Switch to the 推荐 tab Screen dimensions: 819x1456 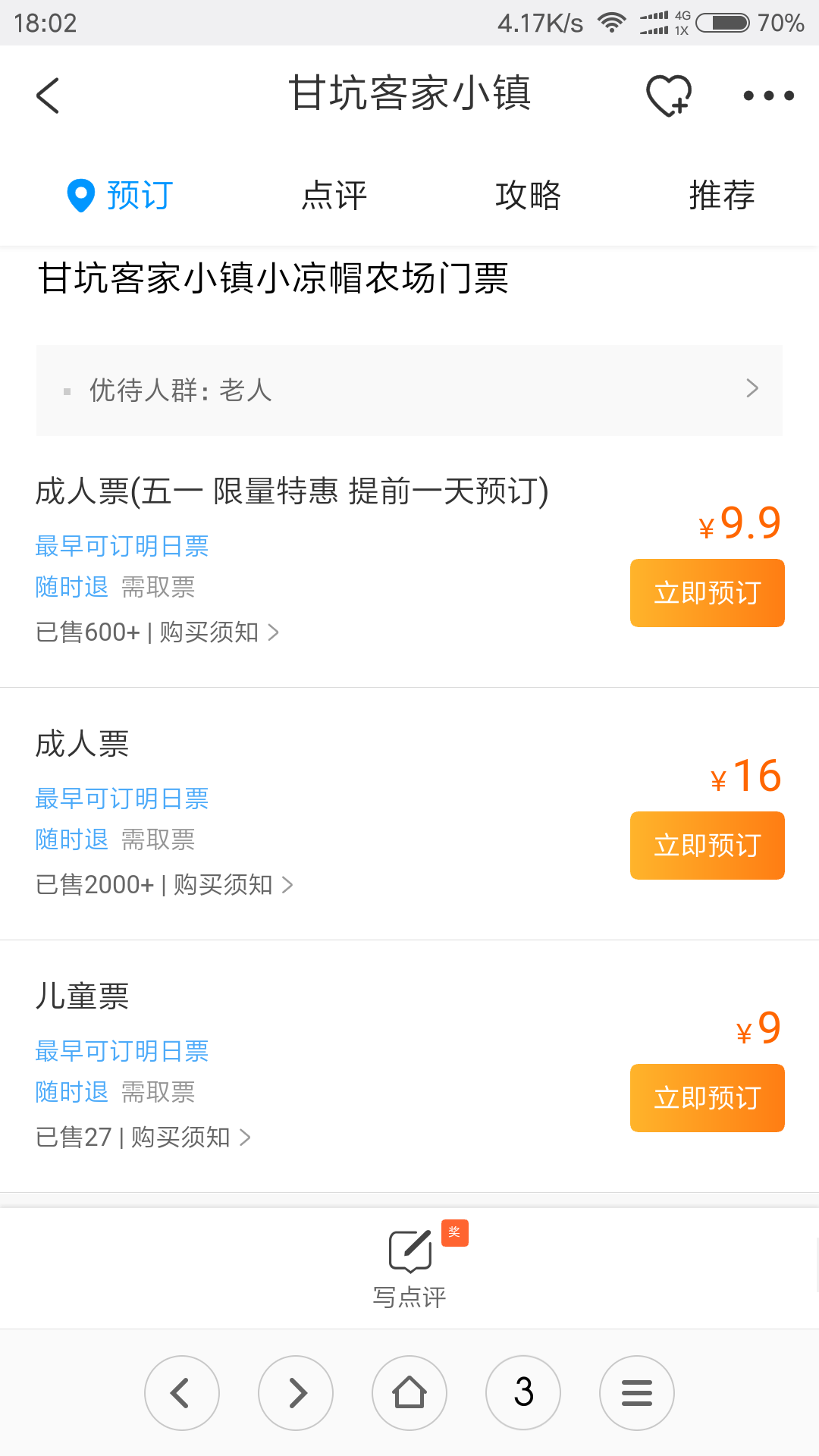722,196
